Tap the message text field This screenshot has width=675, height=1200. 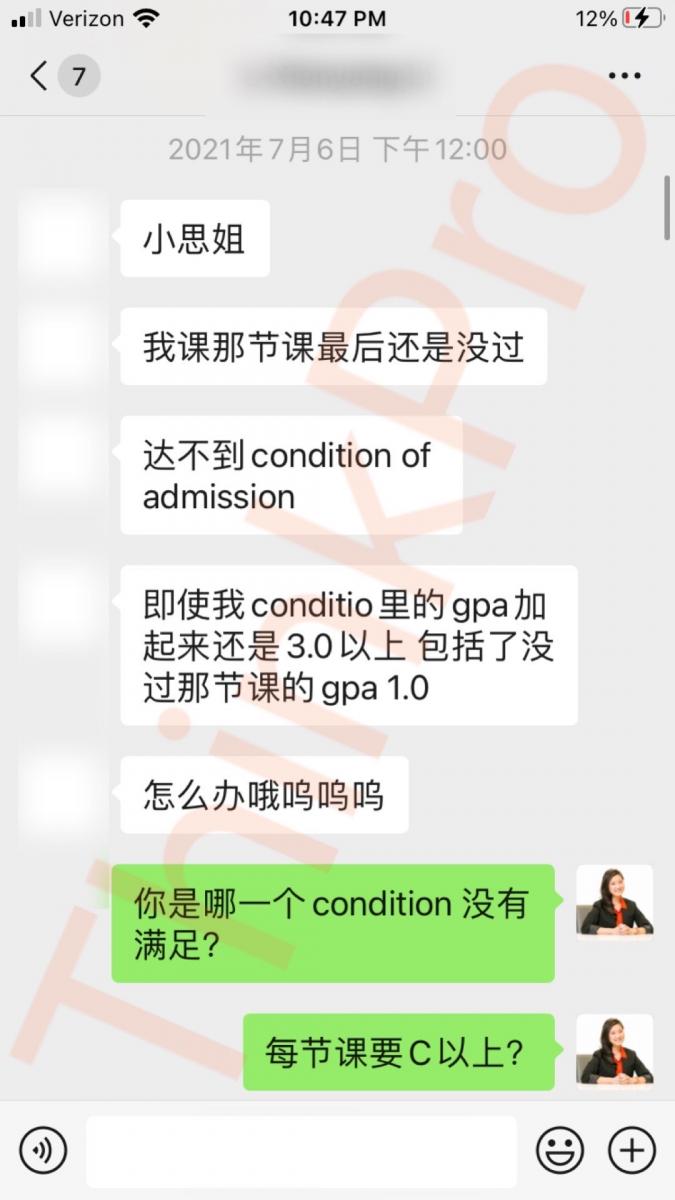[300, 1151]
